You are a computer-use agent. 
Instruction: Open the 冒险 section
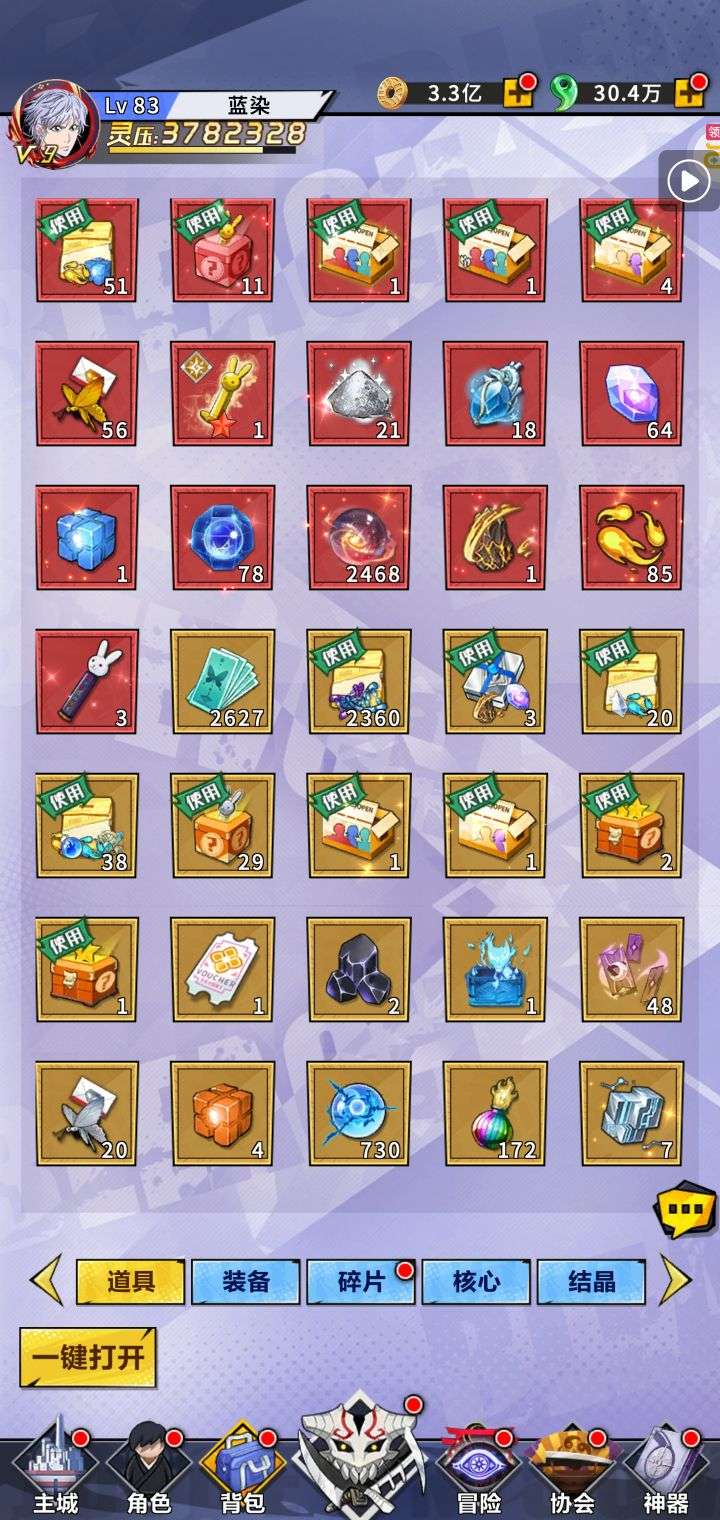[x=478, y=1470]
